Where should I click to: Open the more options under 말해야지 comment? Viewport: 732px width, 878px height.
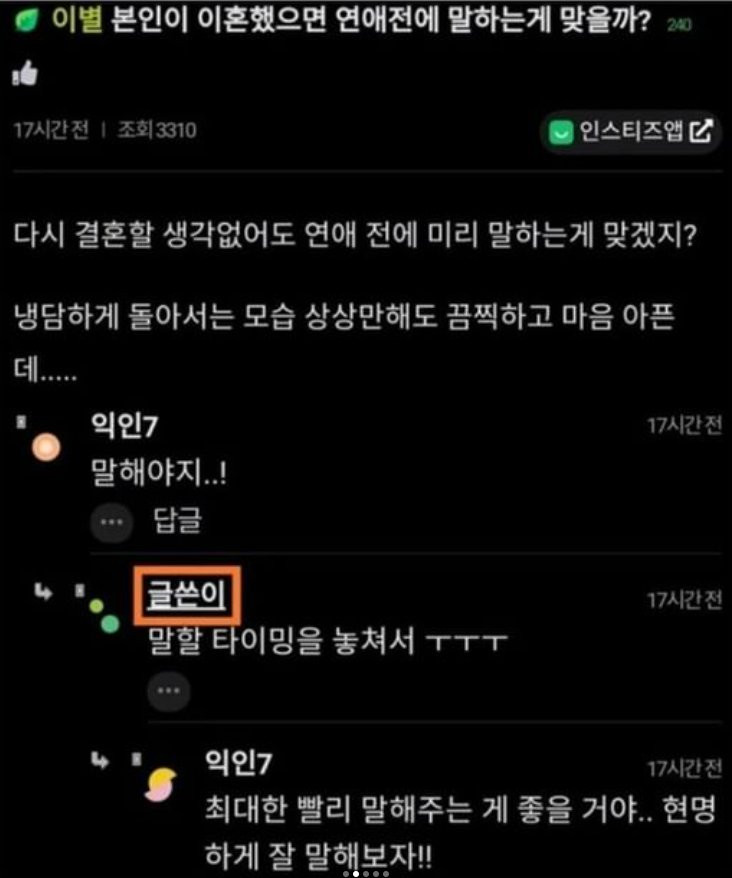(x=112, y=522)
